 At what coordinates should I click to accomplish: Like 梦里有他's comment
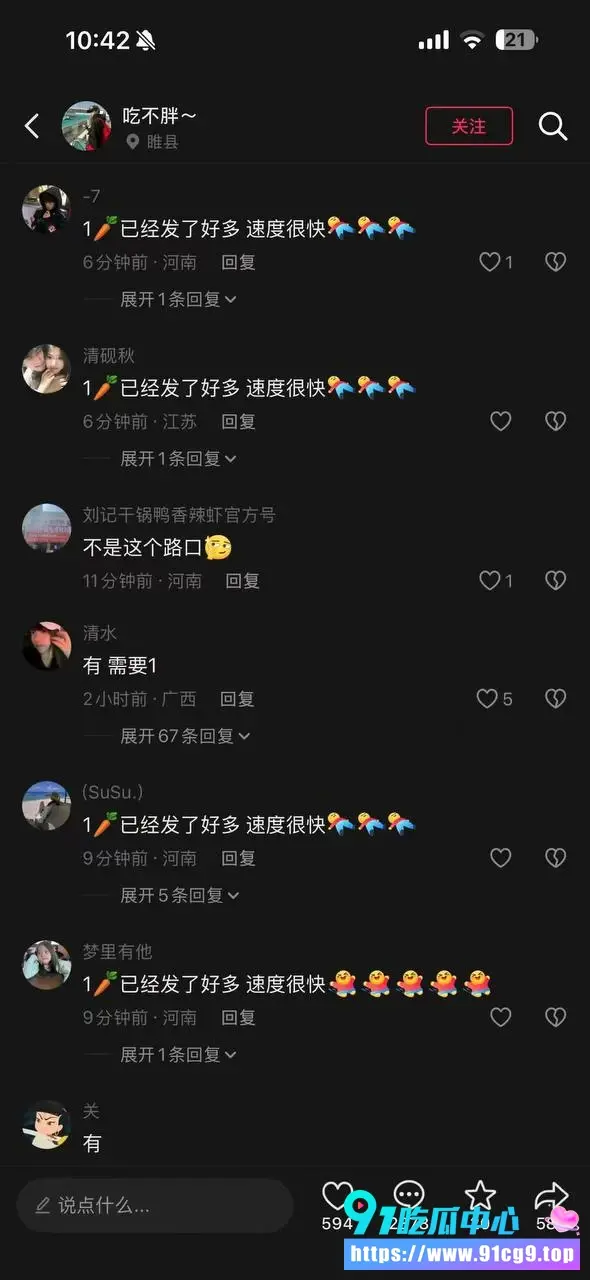coord(501,1017)
